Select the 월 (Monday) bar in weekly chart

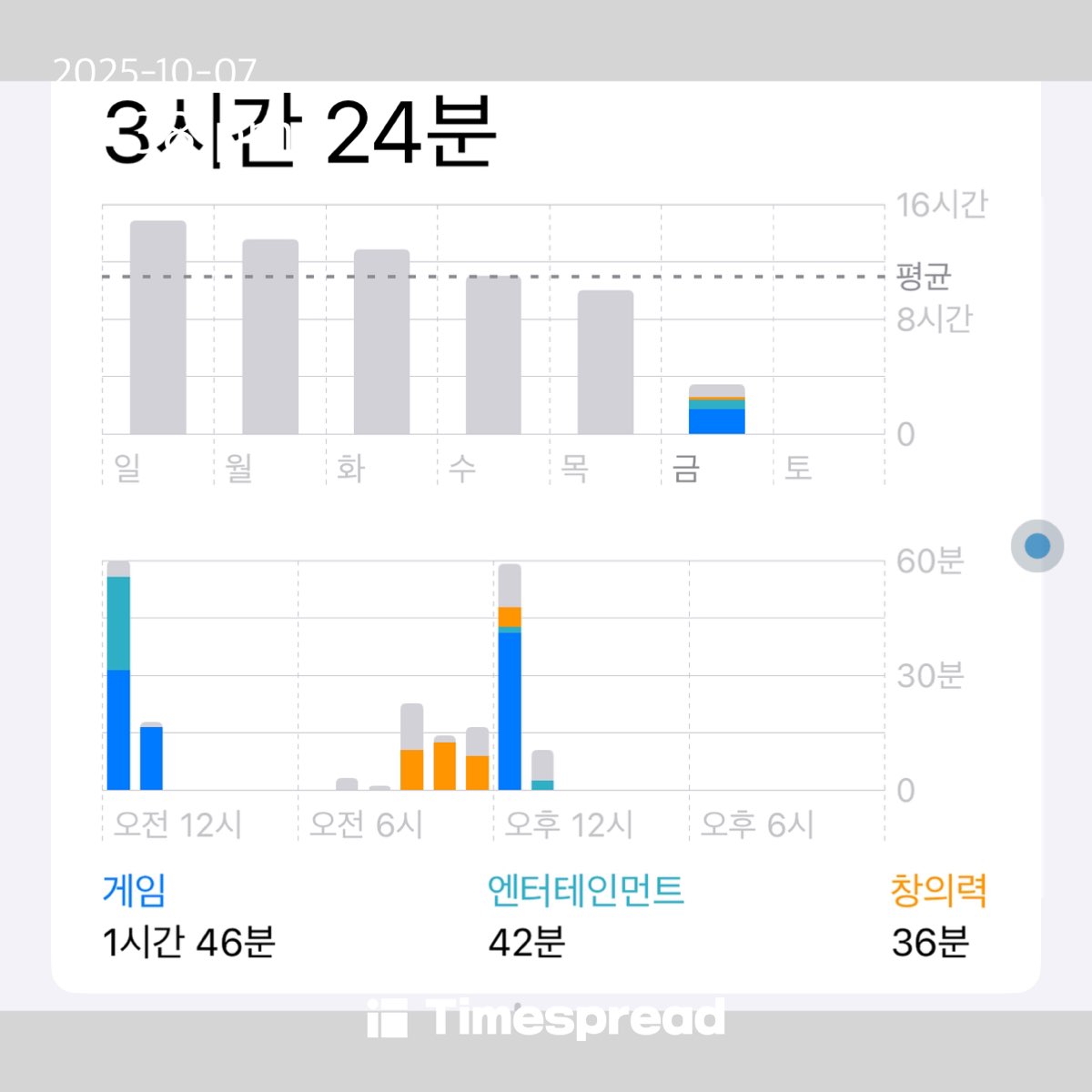coord(270,337)
